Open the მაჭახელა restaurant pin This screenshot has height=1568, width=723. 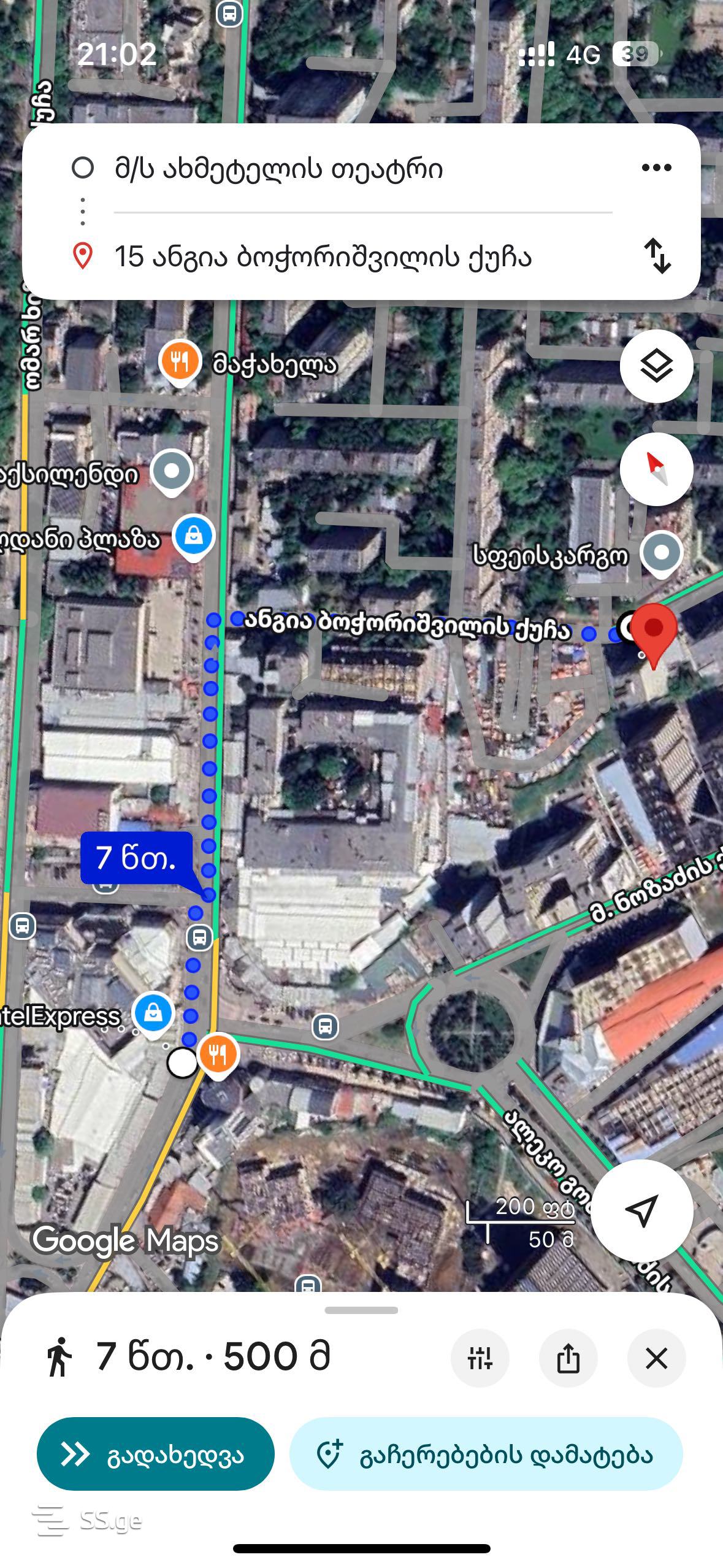pos(180,362)
